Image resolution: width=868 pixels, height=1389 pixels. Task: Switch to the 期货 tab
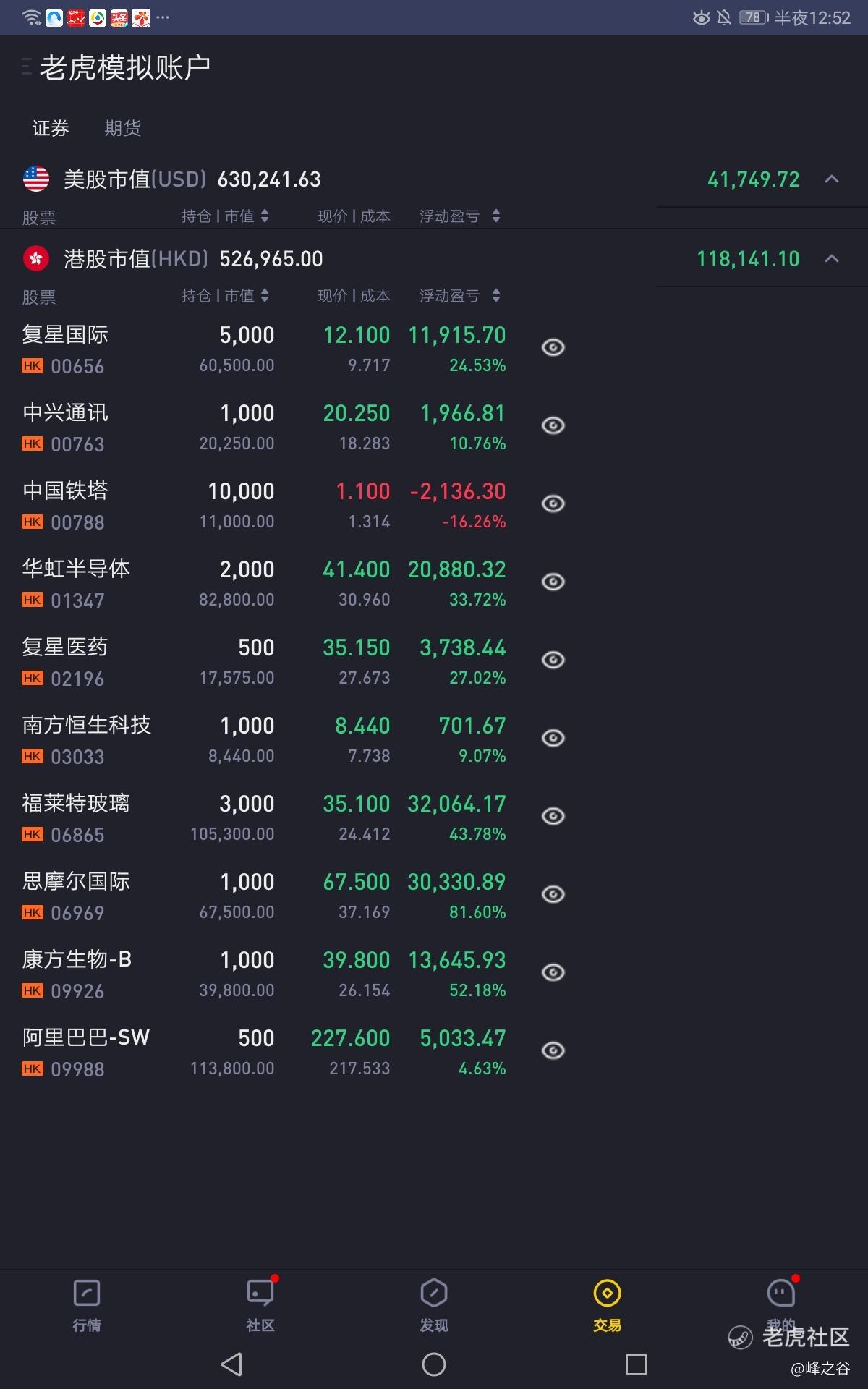click(122, 128)
